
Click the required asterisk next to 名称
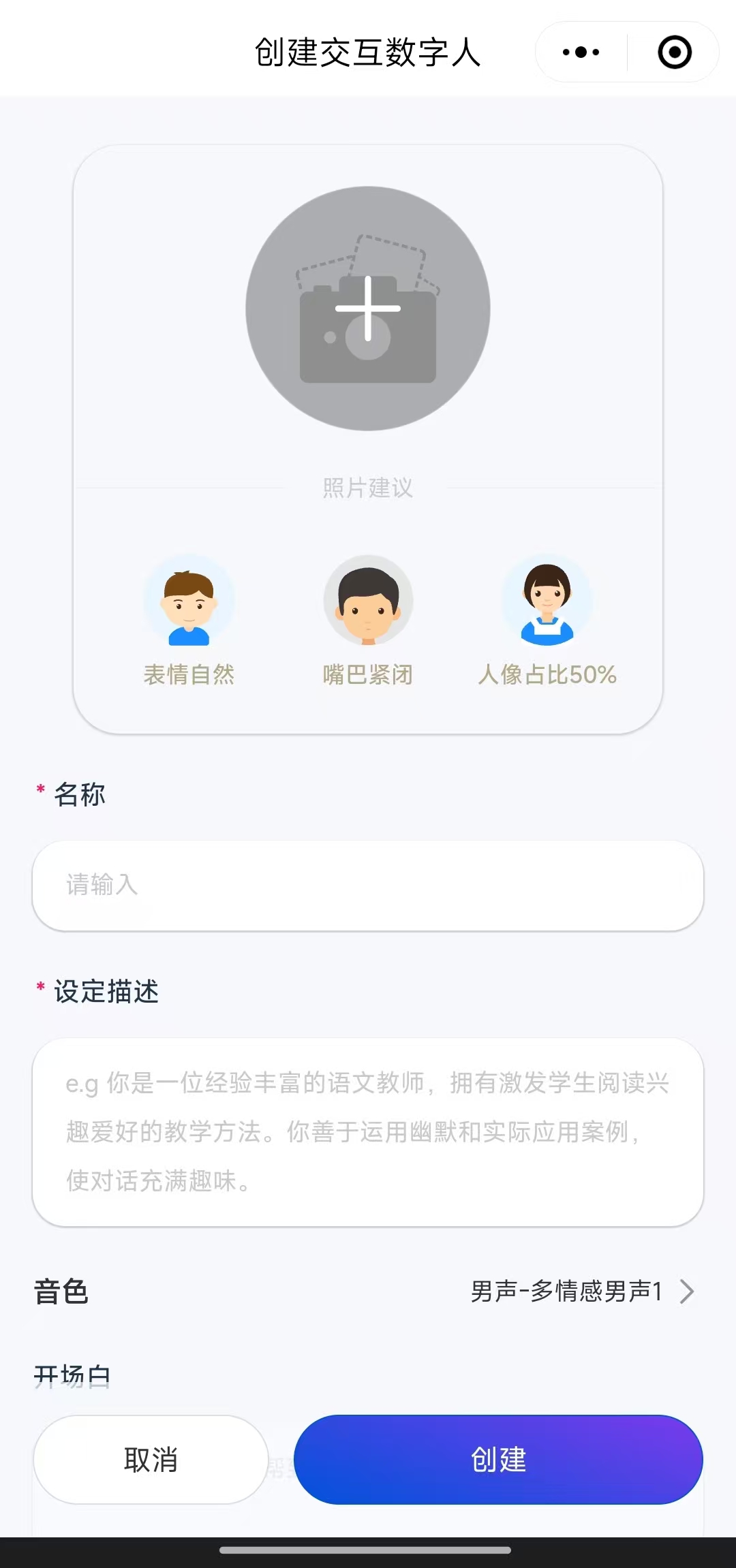coord(39,790)
